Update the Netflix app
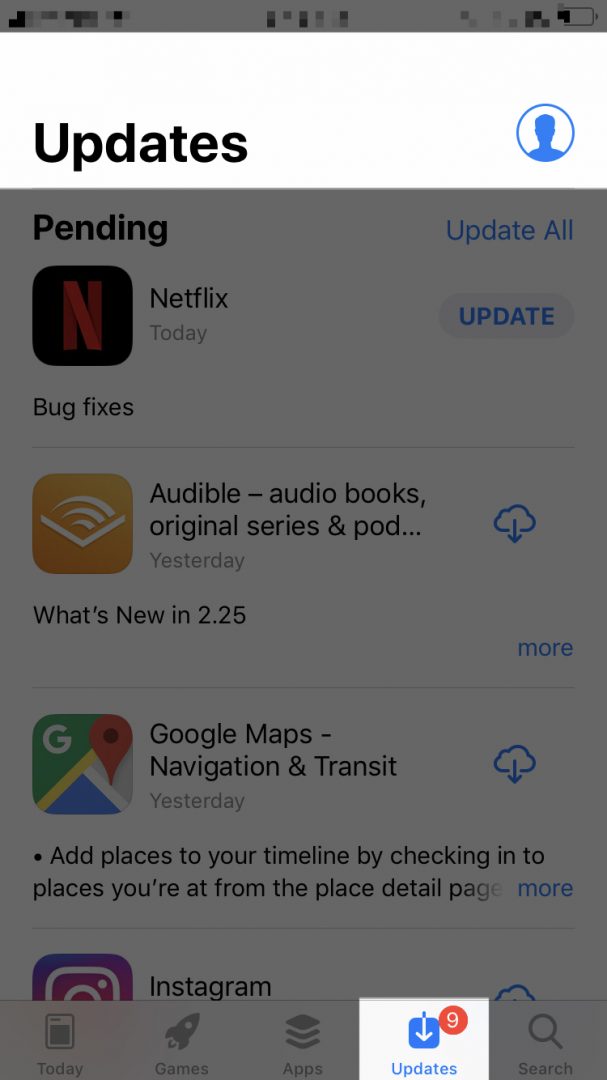 [506, 316]
